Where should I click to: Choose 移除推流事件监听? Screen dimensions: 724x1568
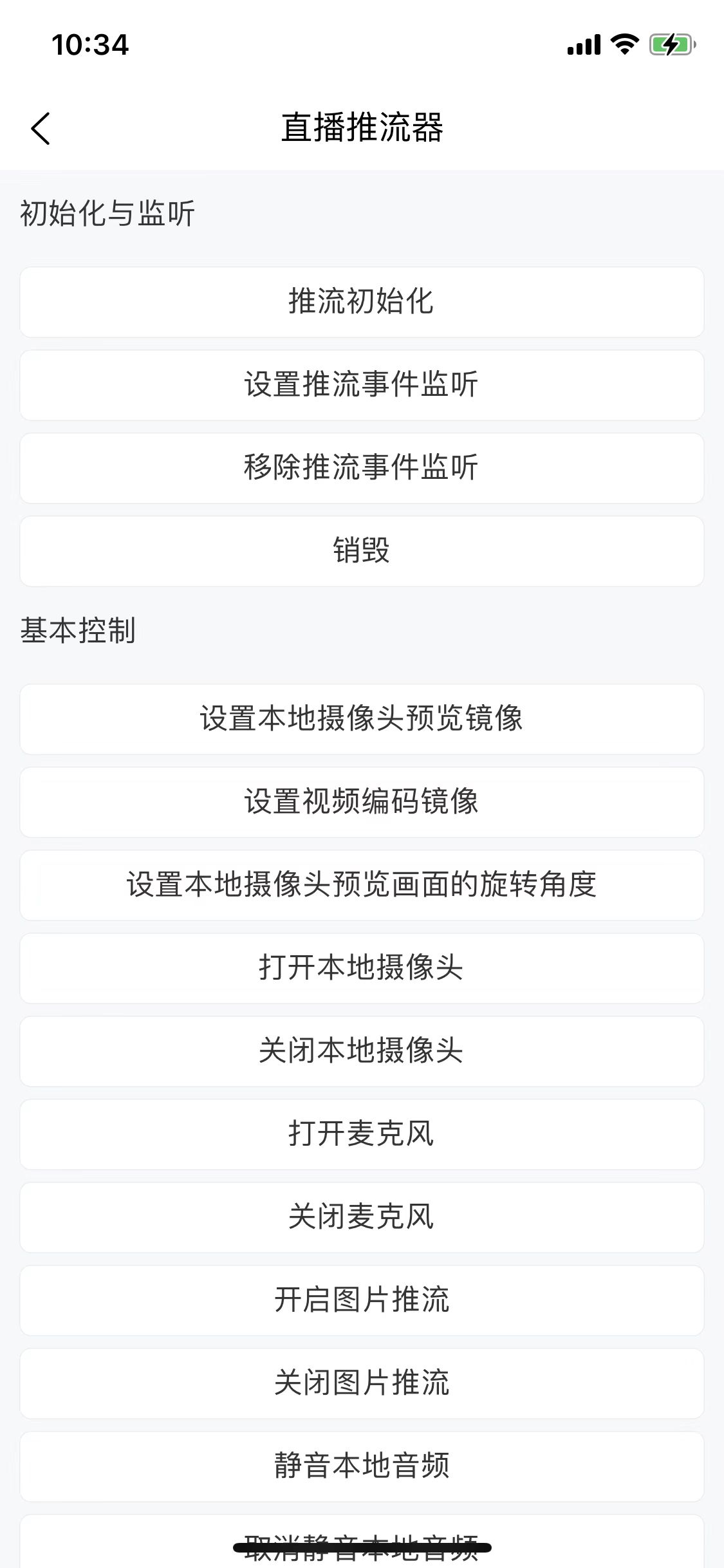point(362,468)
